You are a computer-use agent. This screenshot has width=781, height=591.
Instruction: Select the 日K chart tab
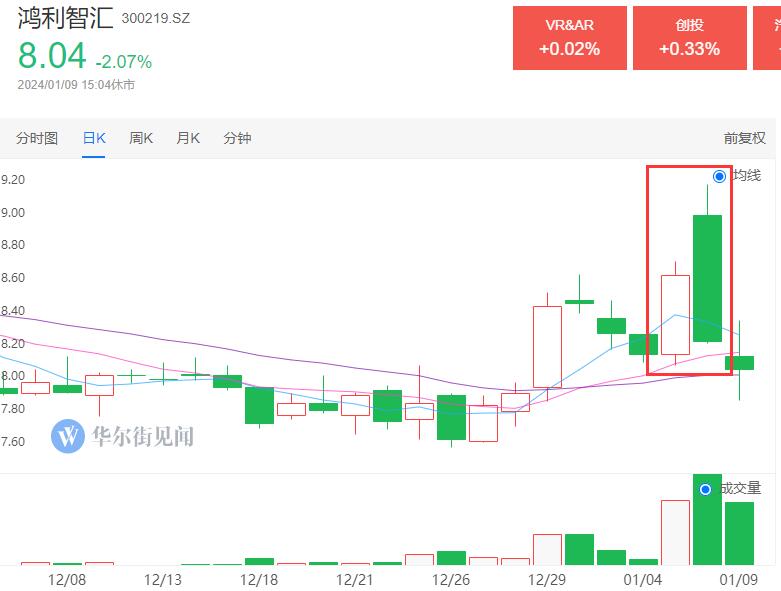click(94, 139)
